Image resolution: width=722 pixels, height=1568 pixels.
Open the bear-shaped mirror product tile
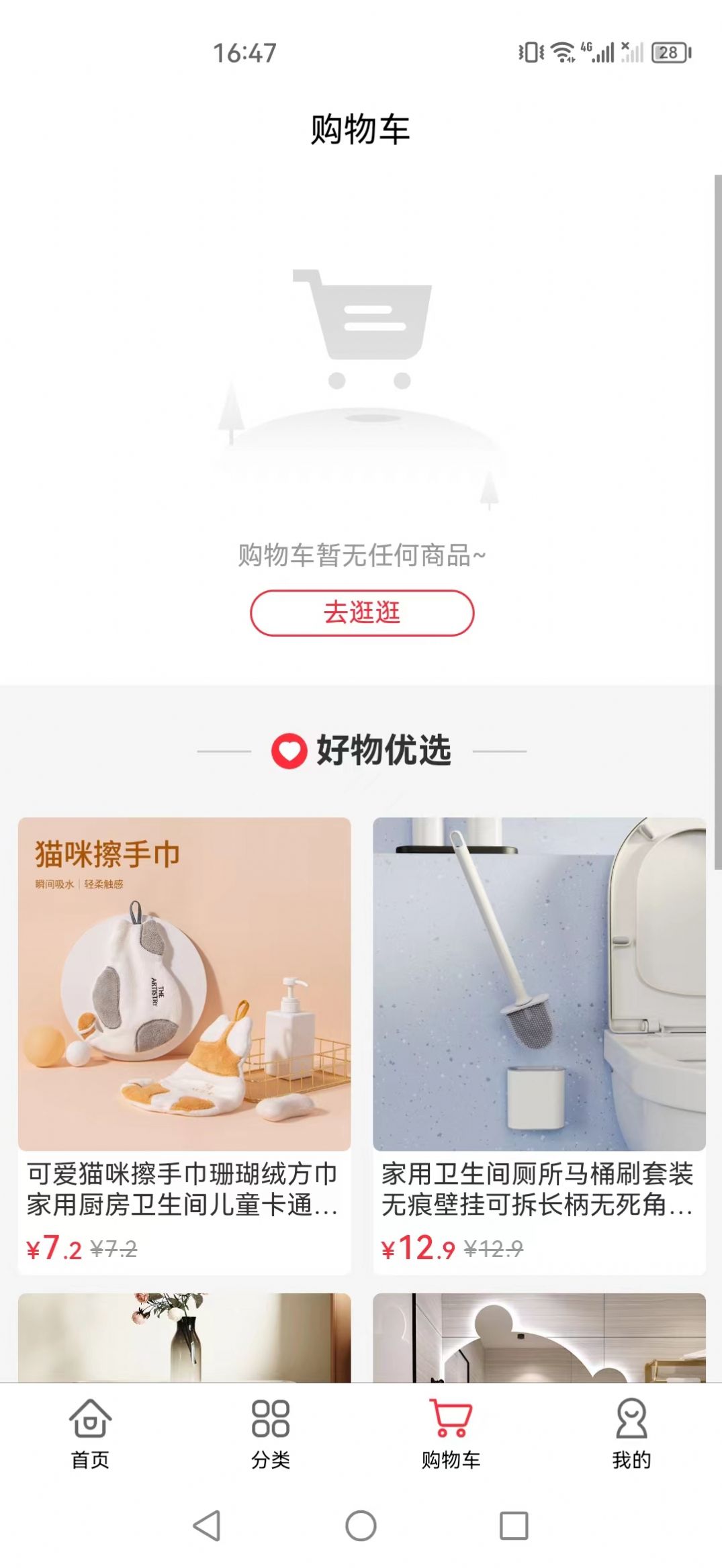(x=539, y=1336)
